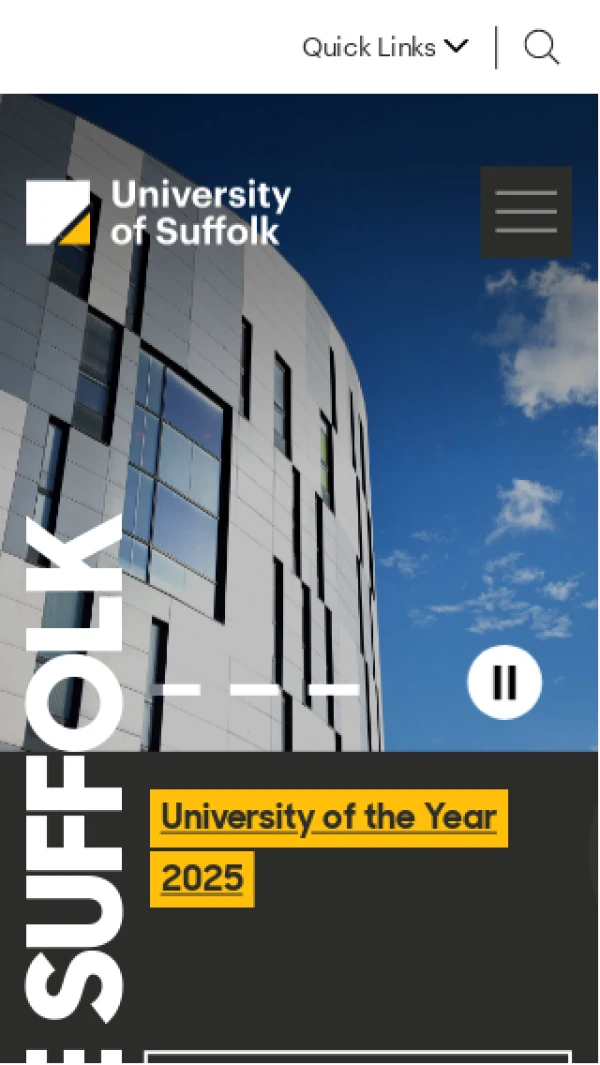The height and width of the screenshot is (1065, 600).
Task: Open the University of the Year 2025 link
Action: [328, 818]
